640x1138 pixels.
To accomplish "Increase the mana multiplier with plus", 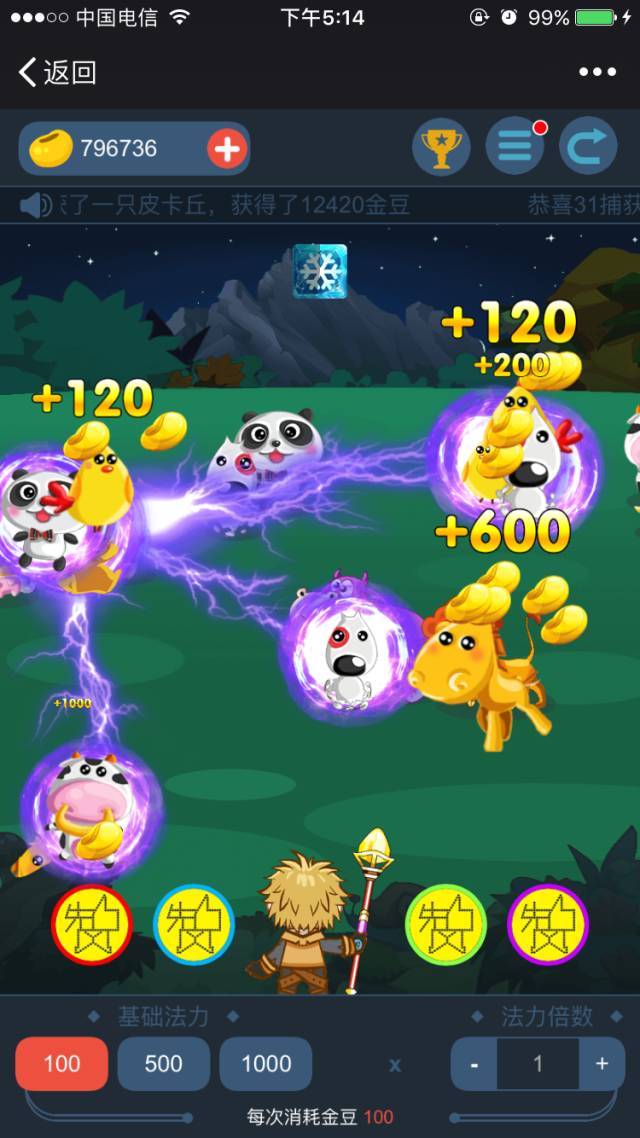I will point(602,1064).
